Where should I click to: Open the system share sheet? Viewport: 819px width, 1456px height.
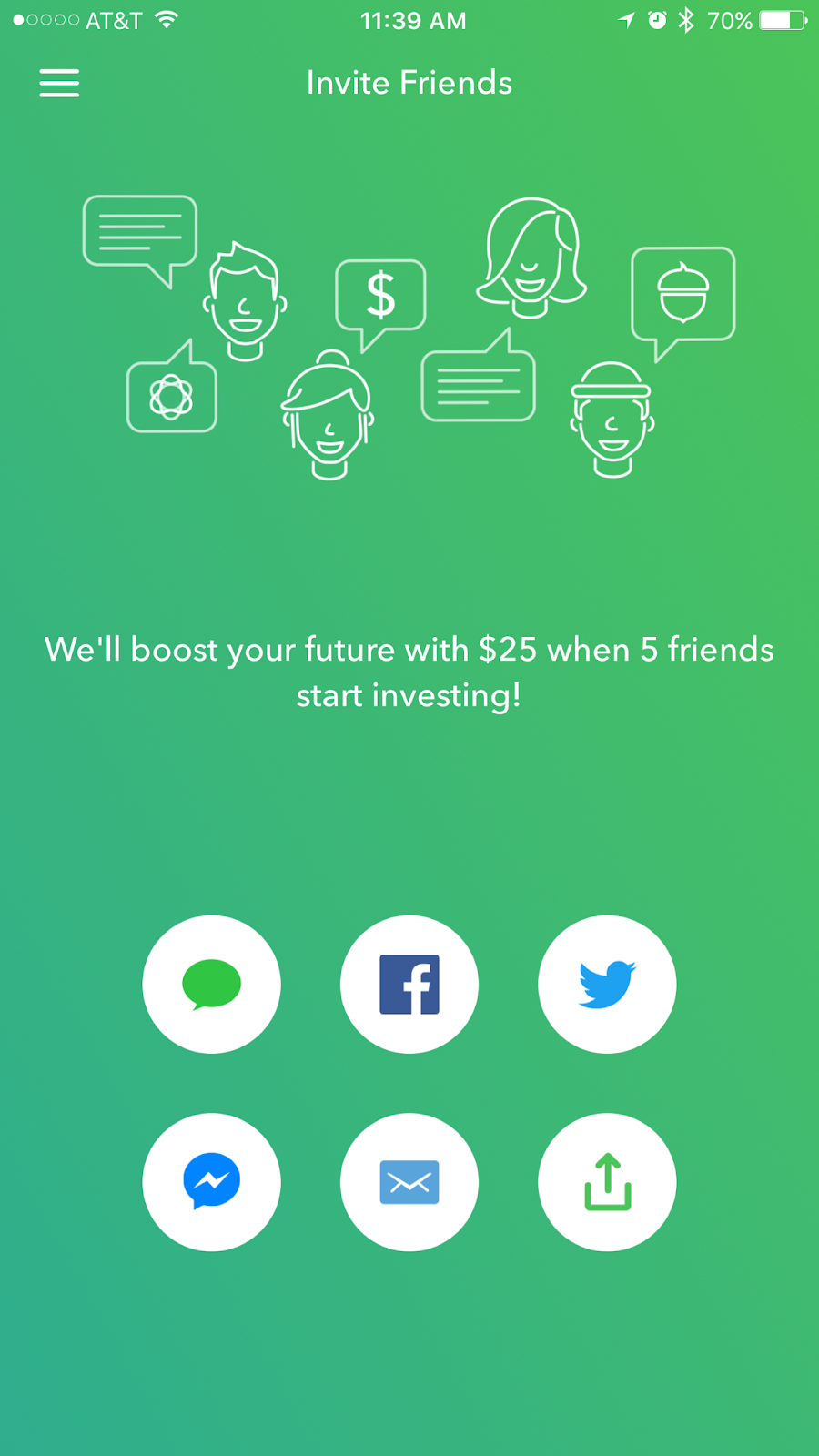607,1182
